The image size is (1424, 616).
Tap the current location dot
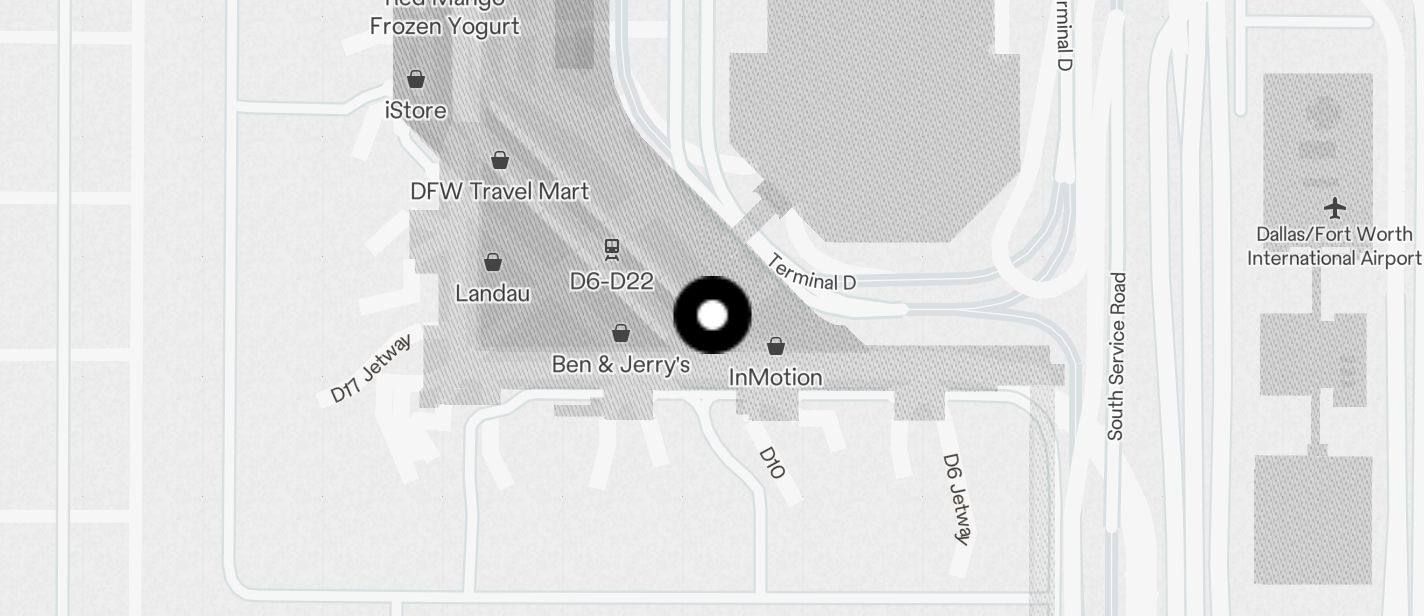712,315
